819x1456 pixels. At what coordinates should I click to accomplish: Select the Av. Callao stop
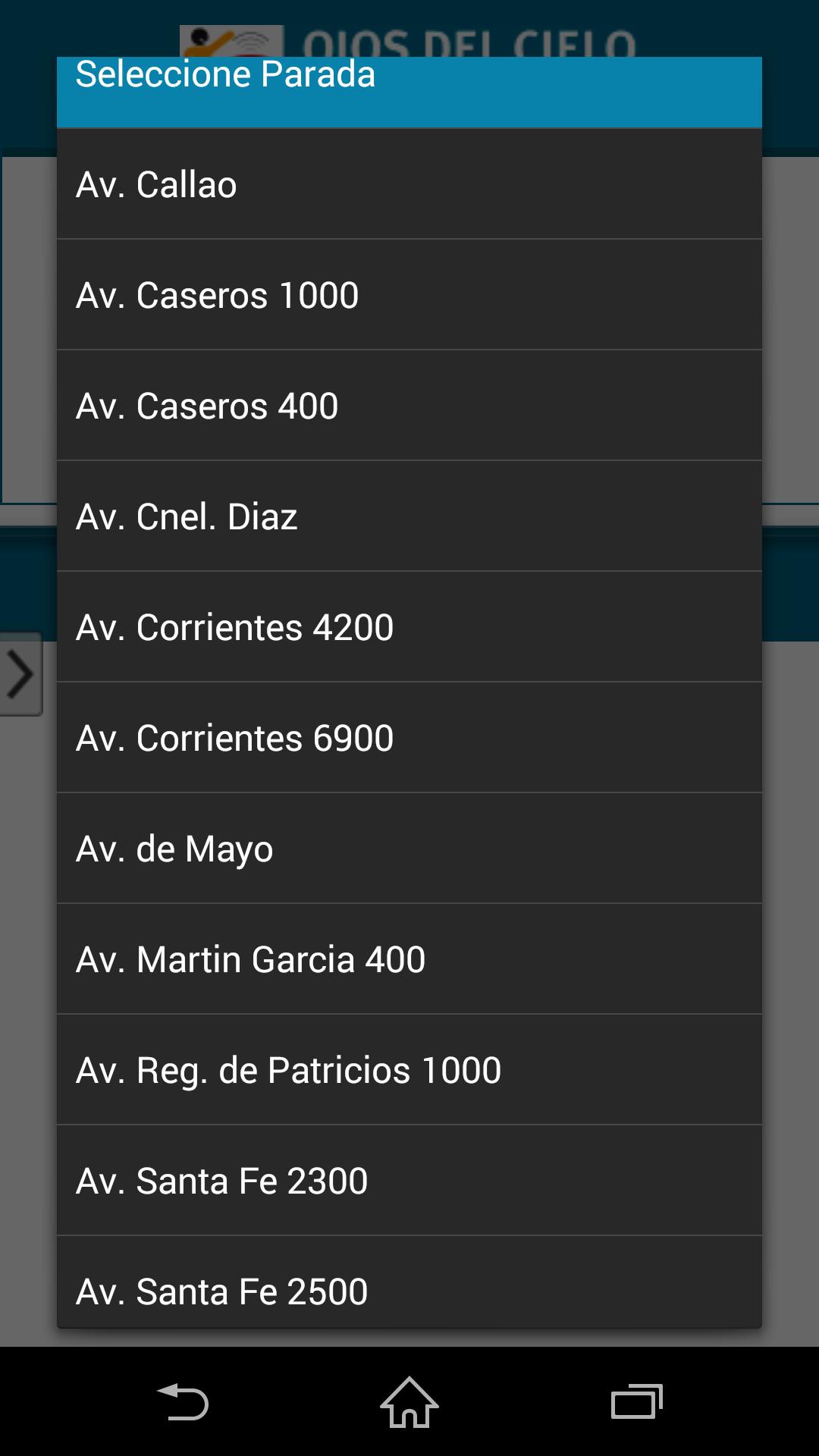coord(409,184)
